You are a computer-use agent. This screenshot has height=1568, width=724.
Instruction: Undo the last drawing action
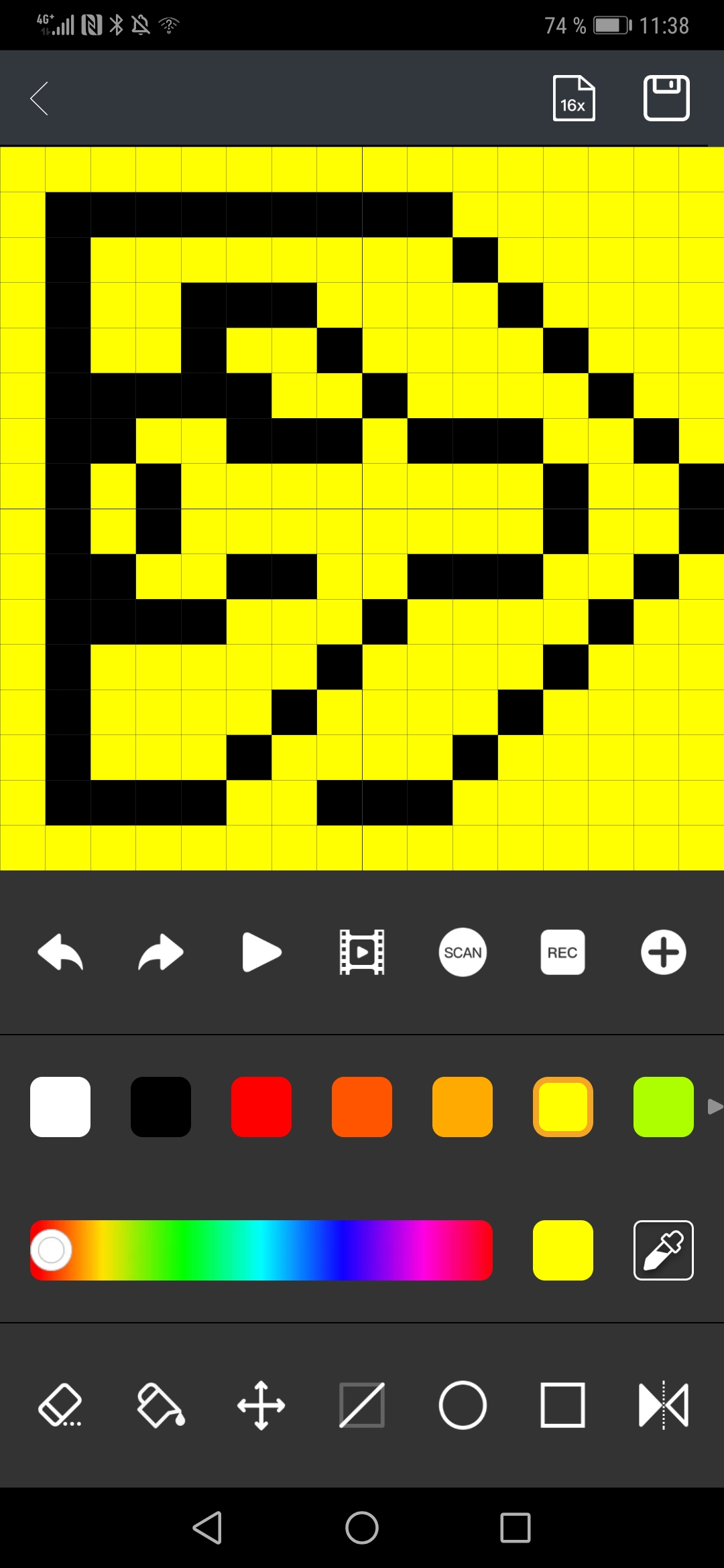[x=60, y=952]
